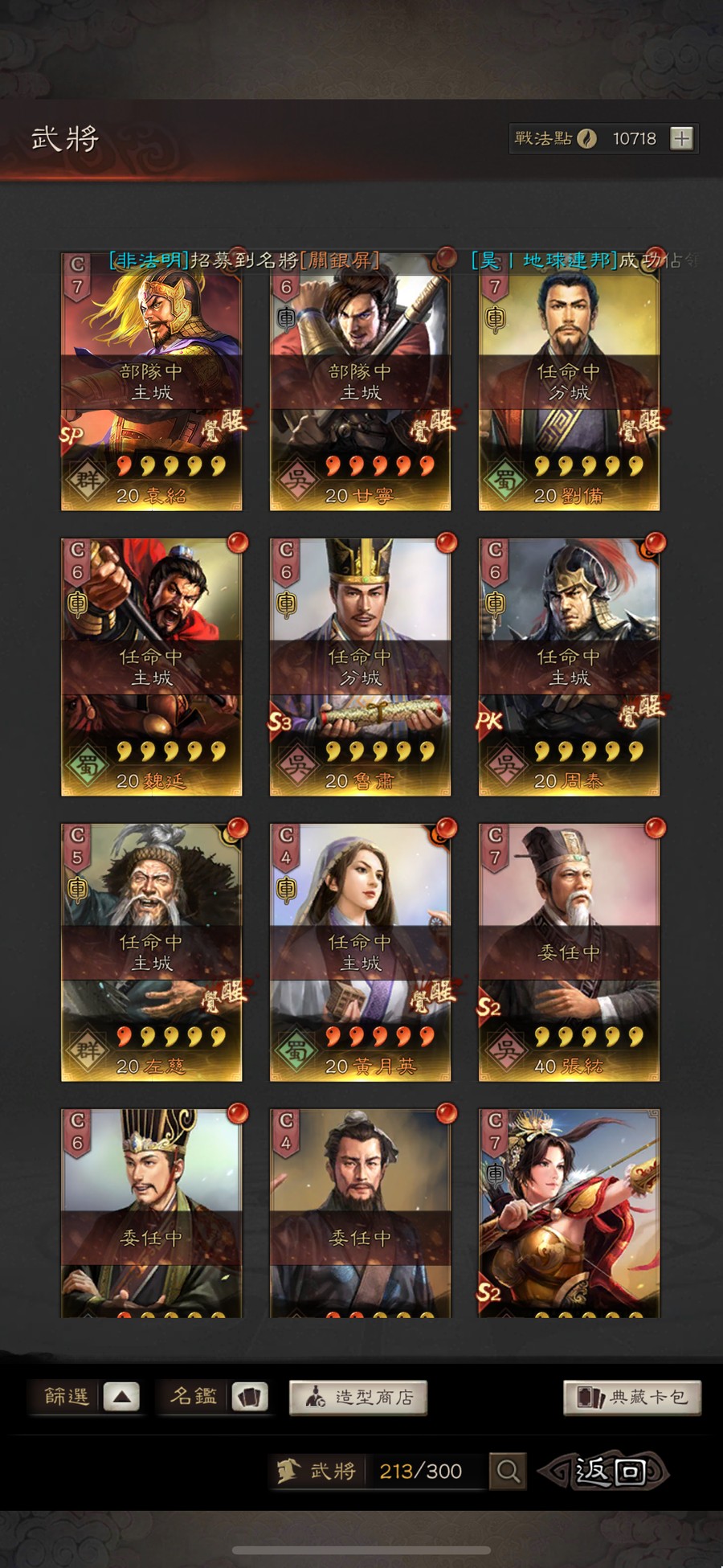View the 魯肅 general card
The image size is (723, 1568).
coord(360,667)
